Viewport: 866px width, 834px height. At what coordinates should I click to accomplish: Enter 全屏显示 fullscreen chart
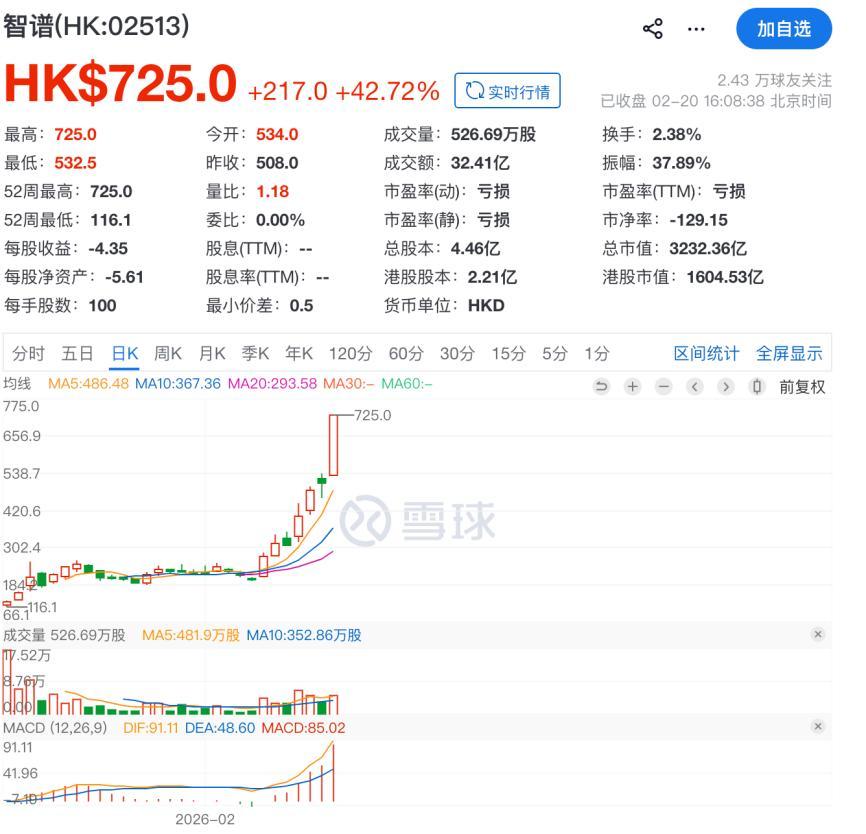point(789,353)
